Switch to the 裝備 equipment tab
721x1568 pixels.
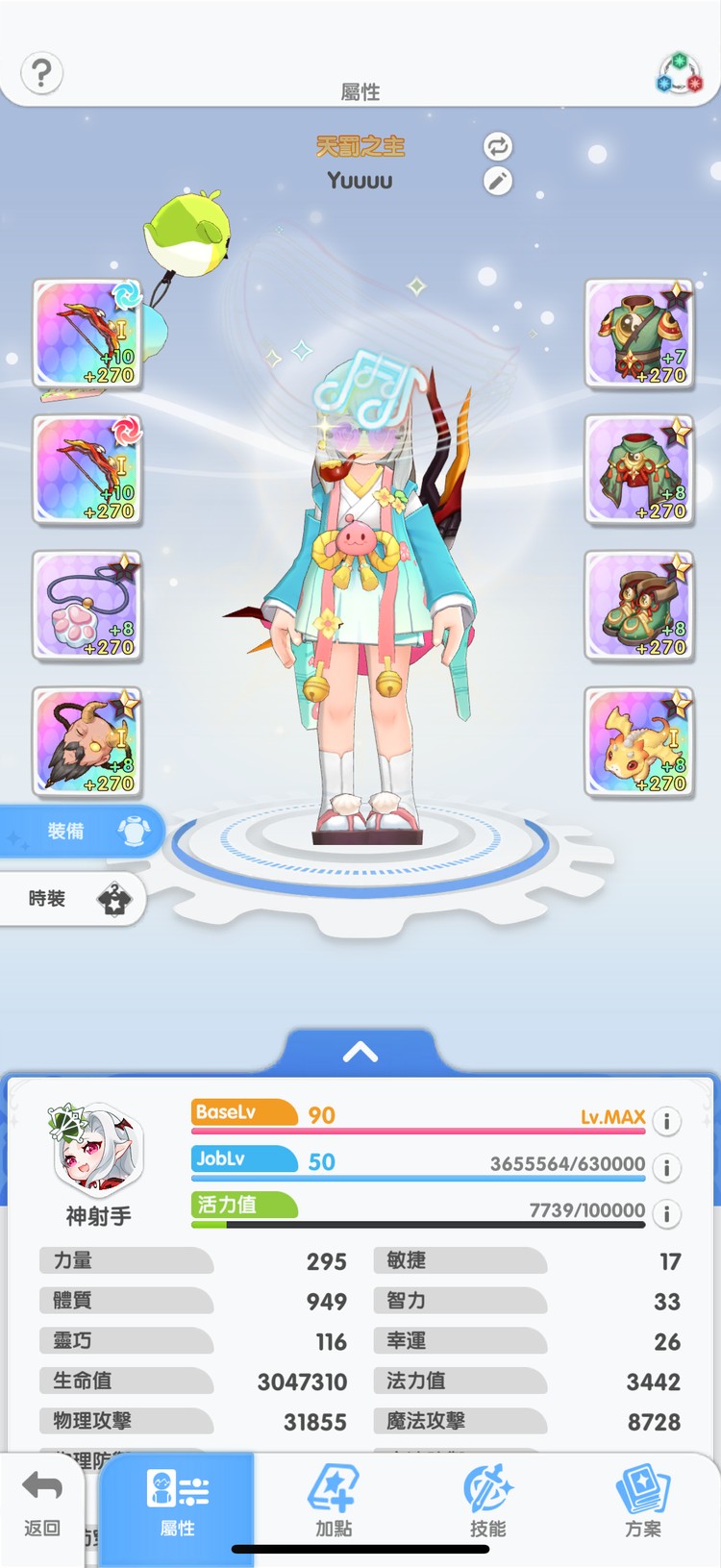tap(82, 832)
